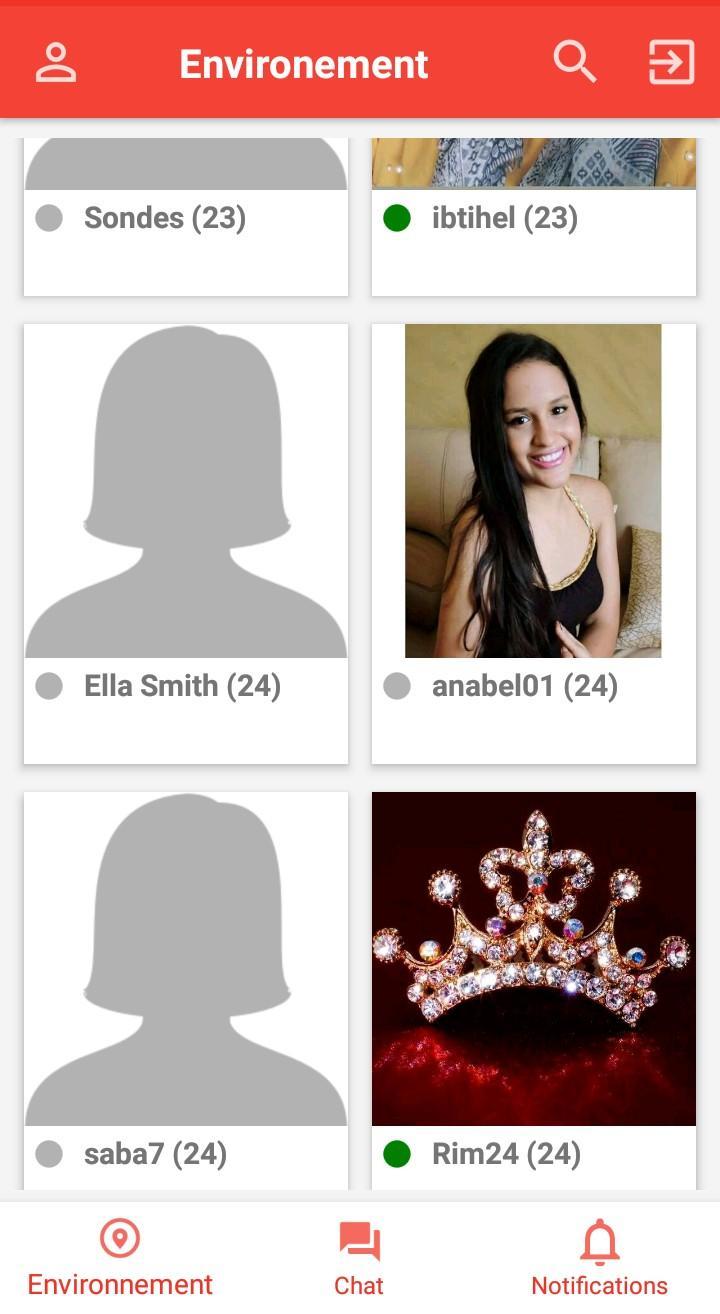Open the Notifications tab
The width and height of the screenshot is (720, 1314).
599,1258
